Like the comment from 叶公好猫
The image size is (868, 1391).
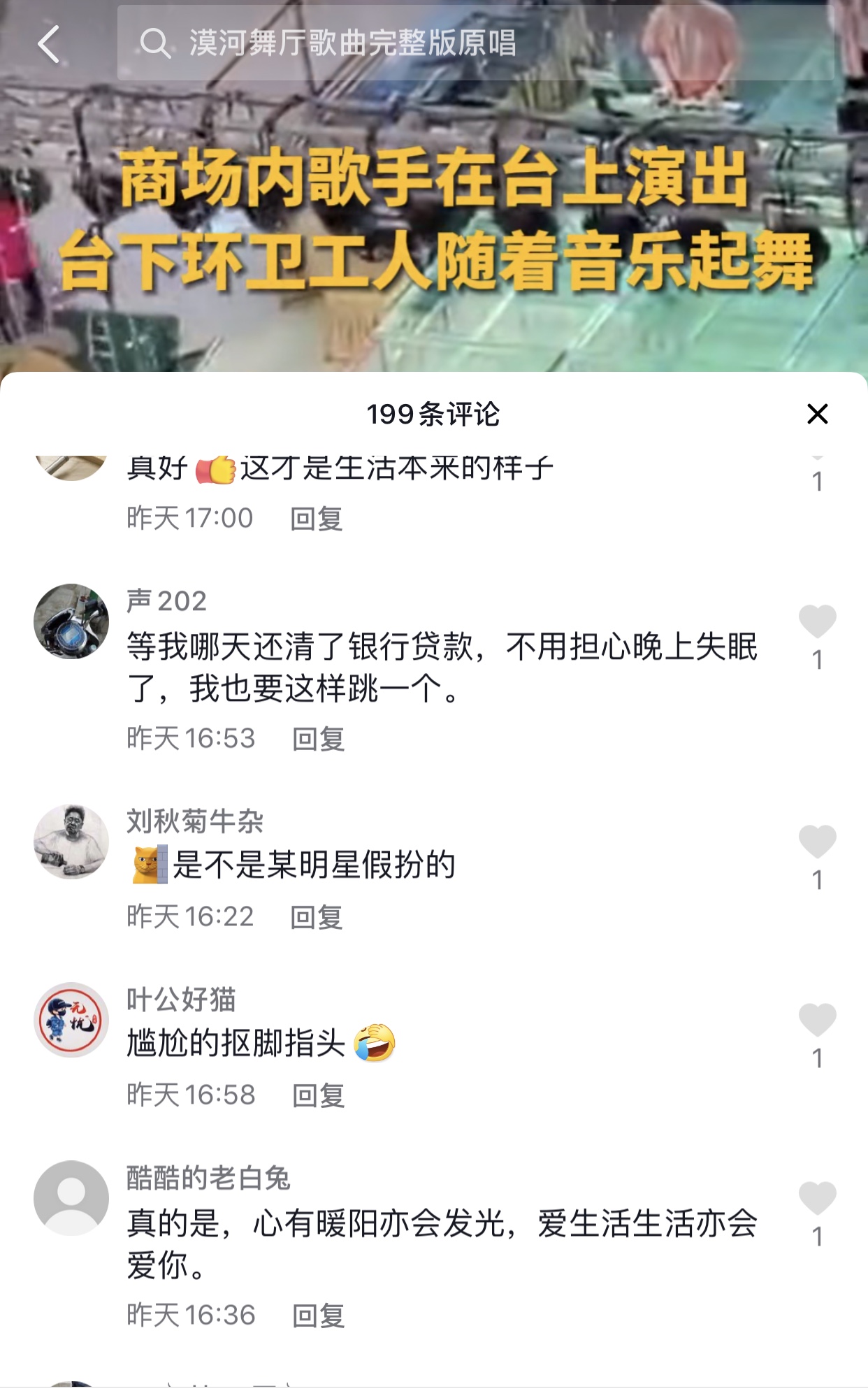pyautogui.click(x=817, y=1020)
